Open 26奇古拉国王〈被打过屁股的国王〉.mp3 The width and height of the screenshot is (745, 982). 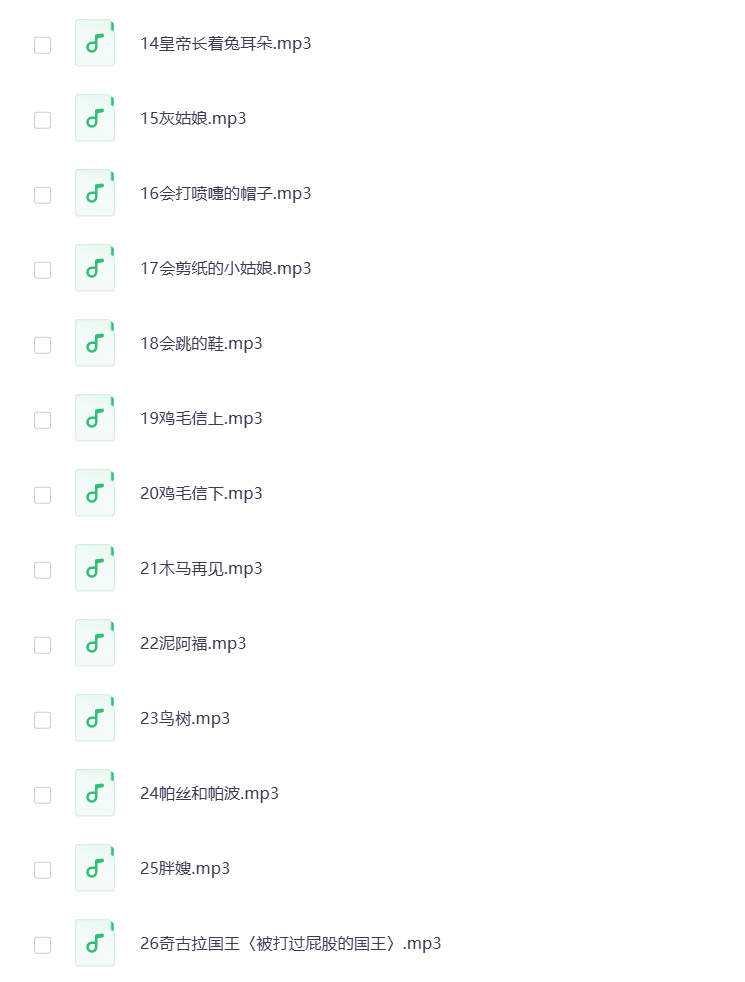(289, 943)
